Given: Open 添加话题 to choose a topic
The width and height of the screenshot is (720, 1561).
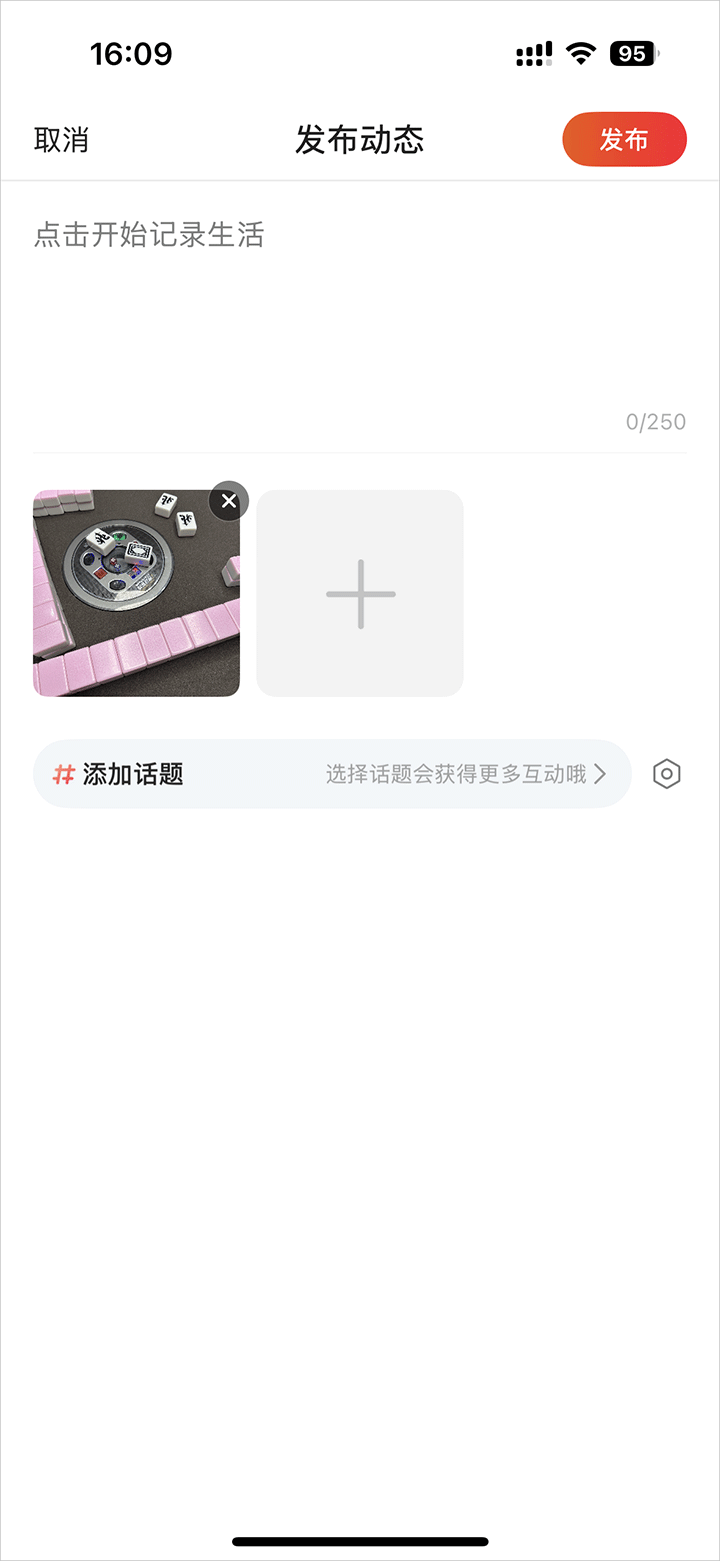Looking at the screenshot, I should [332, 774].
